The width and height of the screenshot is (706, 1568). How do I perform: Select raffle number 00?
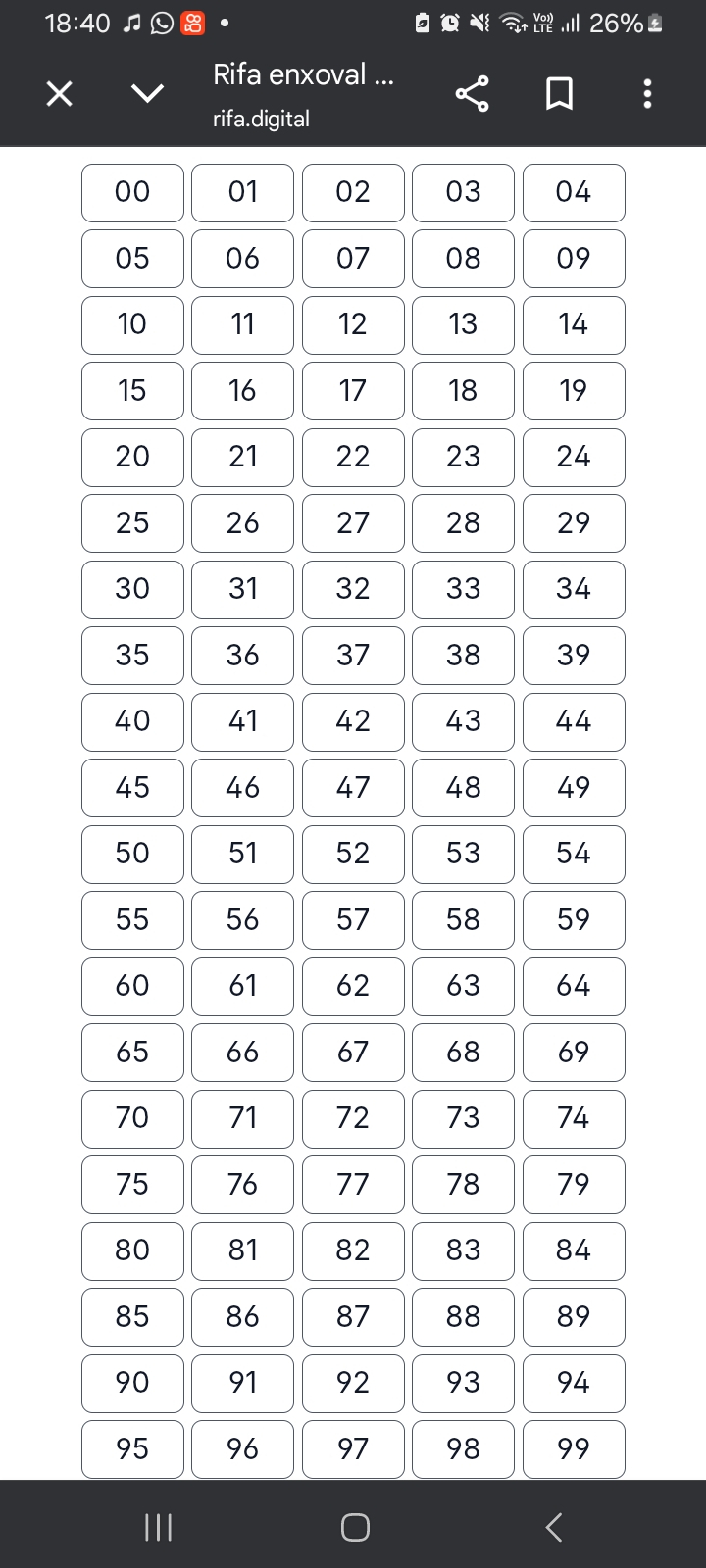pos(132,192)
